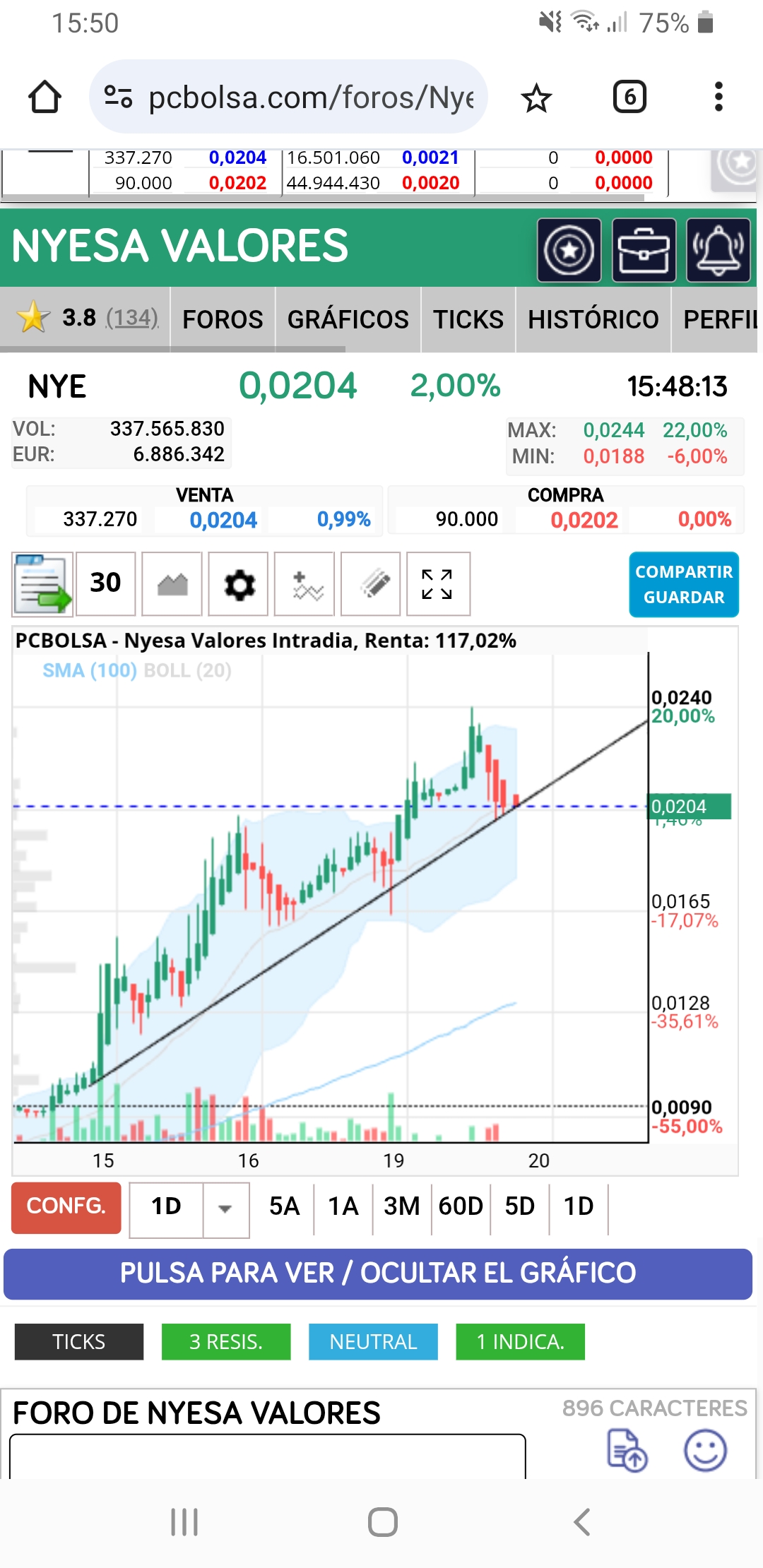Open the TICKS tab

pyautogui.click(x=468, y=319)
